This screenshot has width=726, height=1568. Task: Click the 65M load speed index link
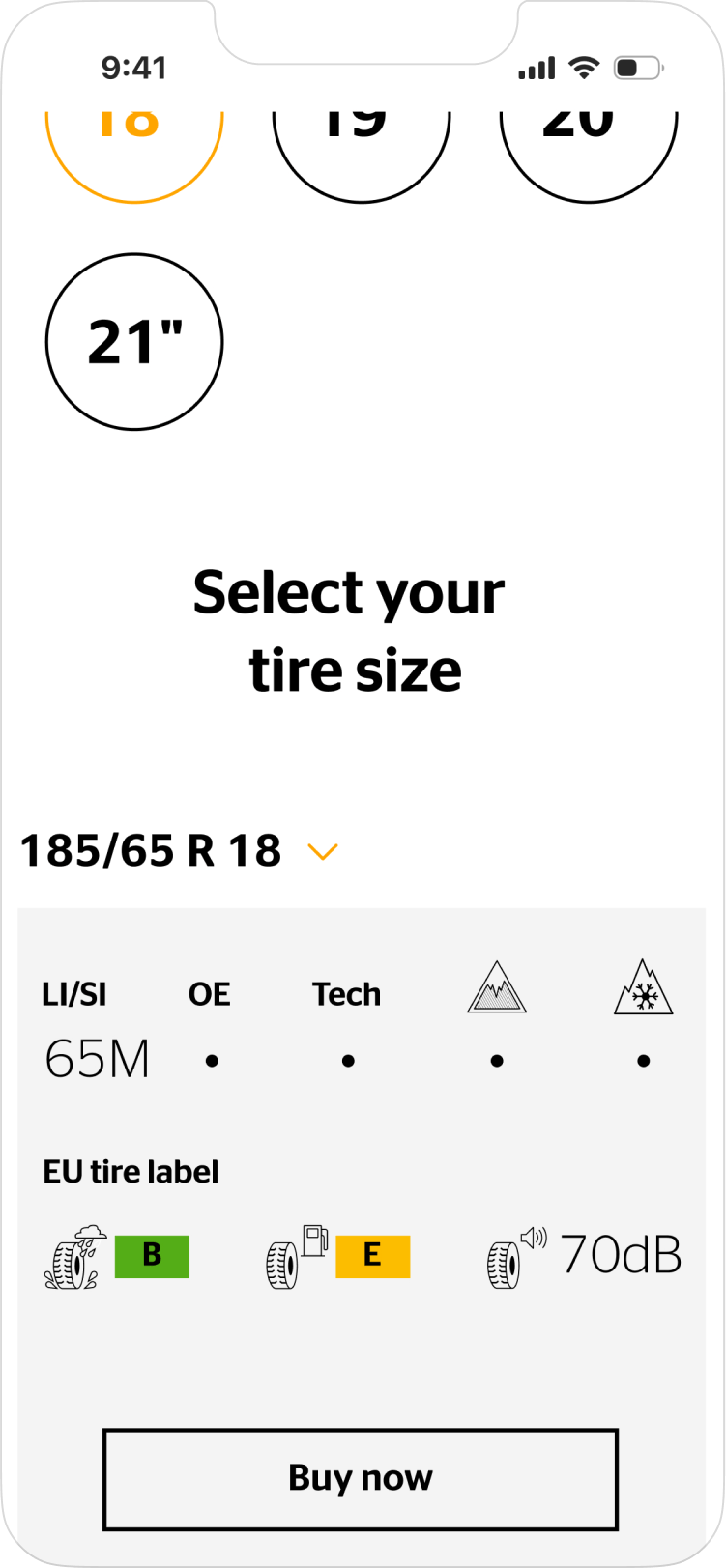pos(97,1058)
